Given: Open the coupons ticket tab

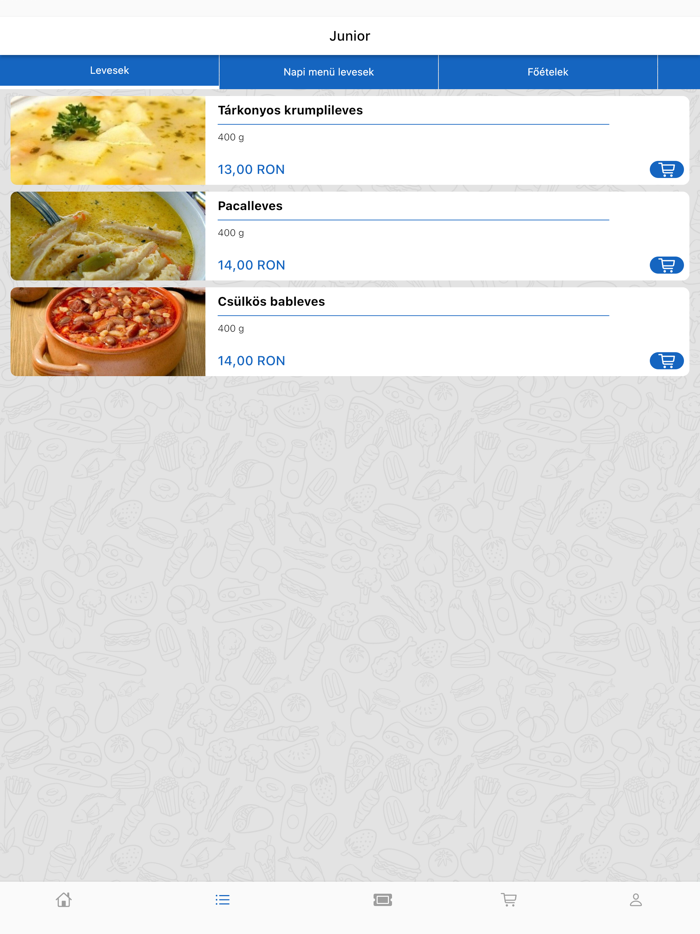Looking at the screenshot, I should coord(382,900).
